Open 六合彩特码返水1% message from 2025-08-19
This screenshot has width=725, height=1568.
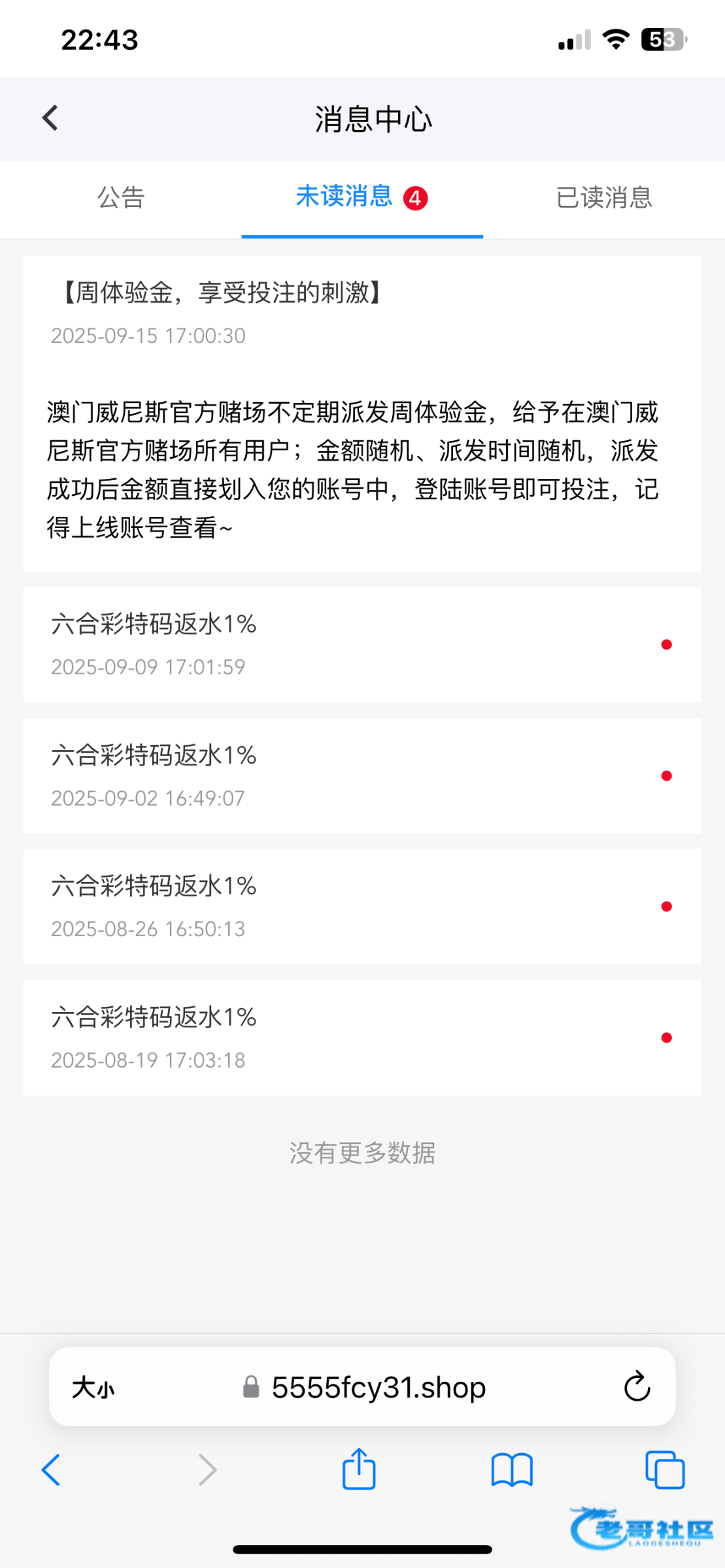click(x=362, y=1037)
